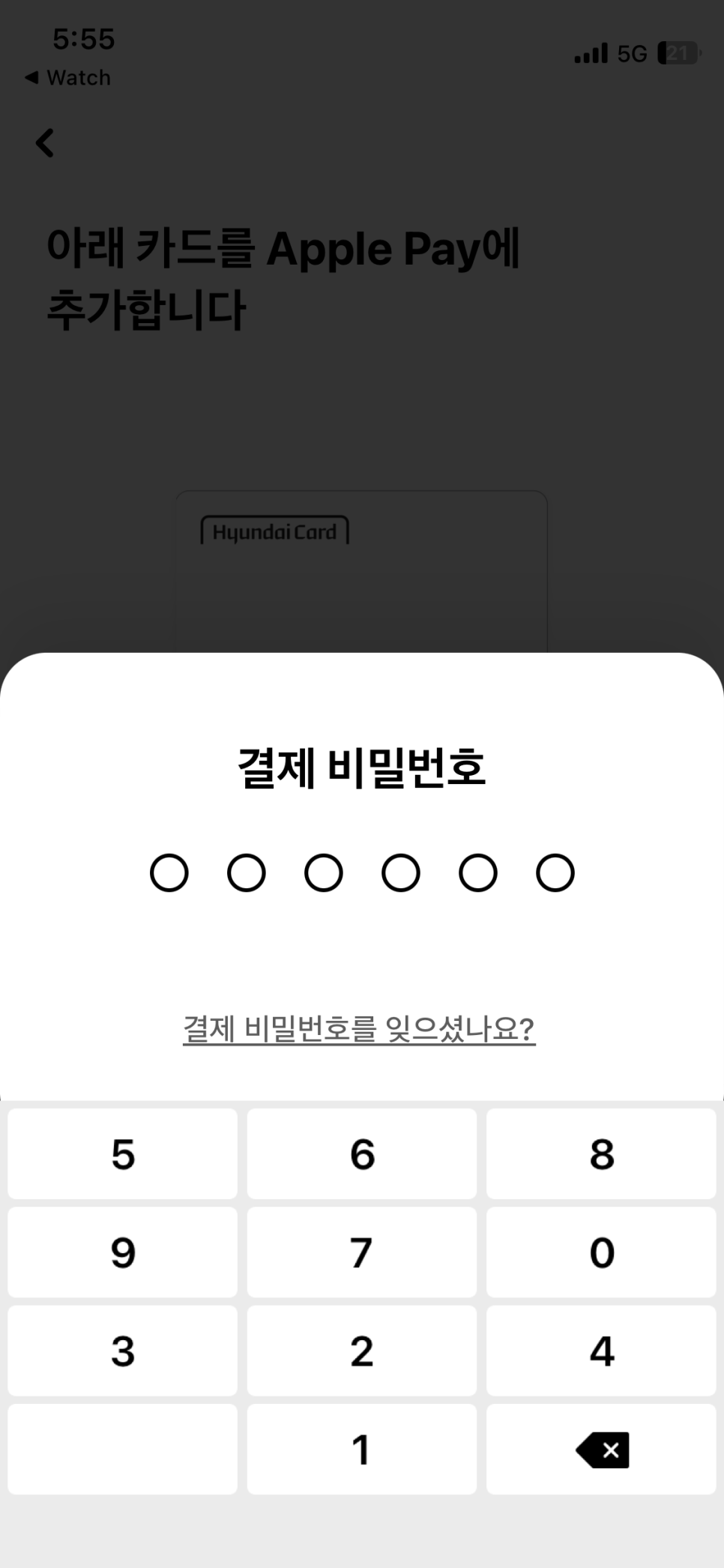Viewport: 724px width, 1568px height.
Task: Enter digit 1 on the keypad
Action: (x=362, y=1449)
